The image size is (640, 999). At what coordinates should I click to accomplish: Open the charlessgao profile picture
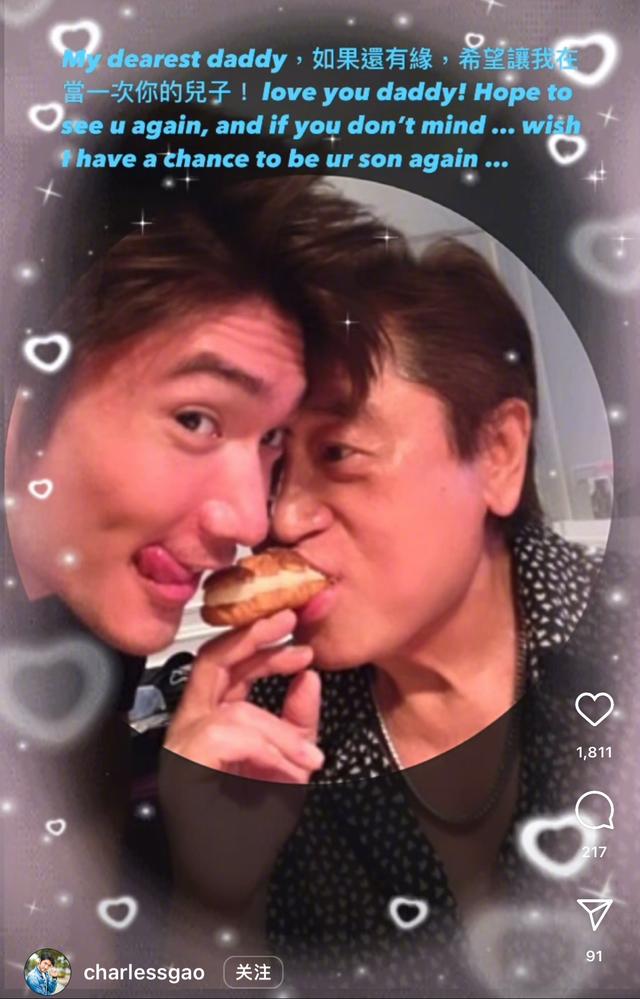47,972
